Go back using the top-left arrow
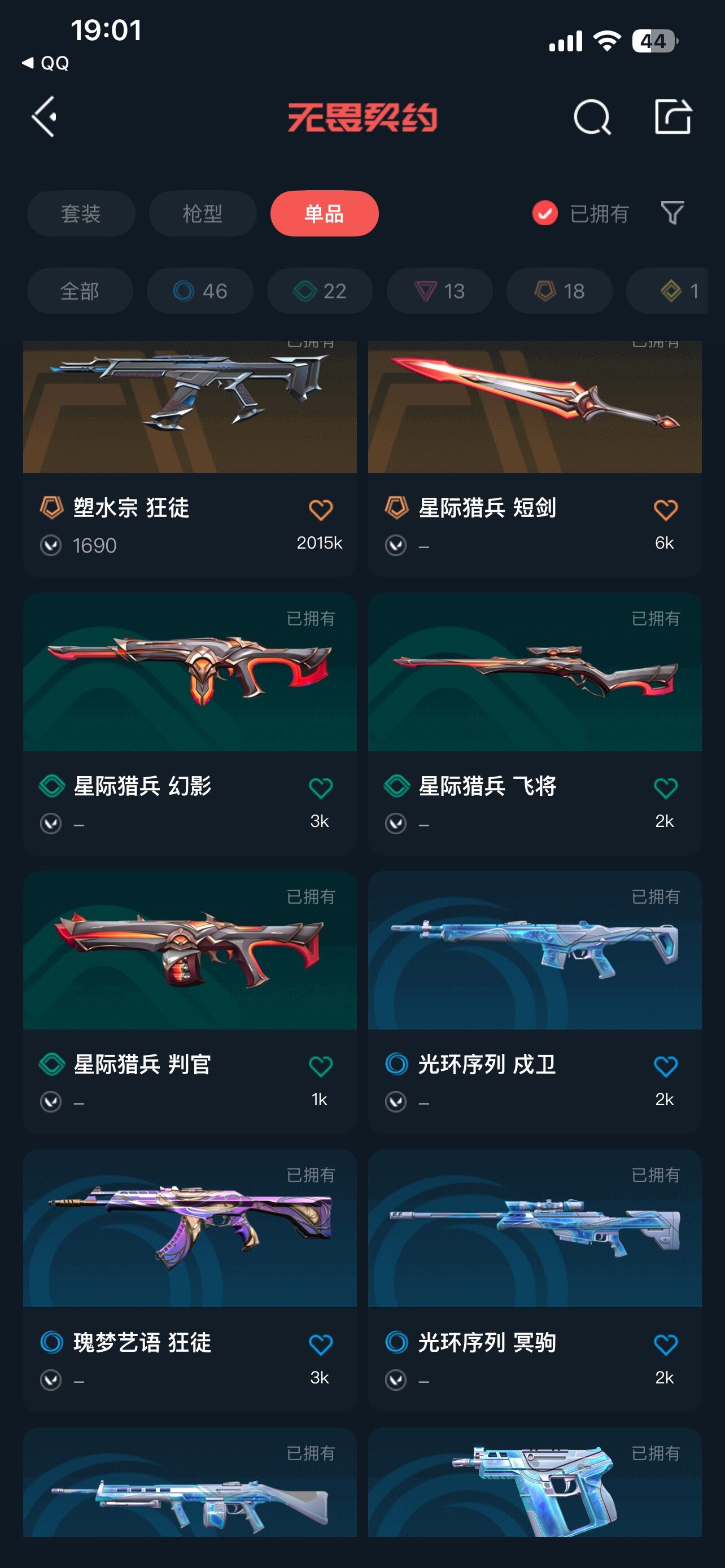Screen dimensions: 725x1568 click(x=45, y=116)
